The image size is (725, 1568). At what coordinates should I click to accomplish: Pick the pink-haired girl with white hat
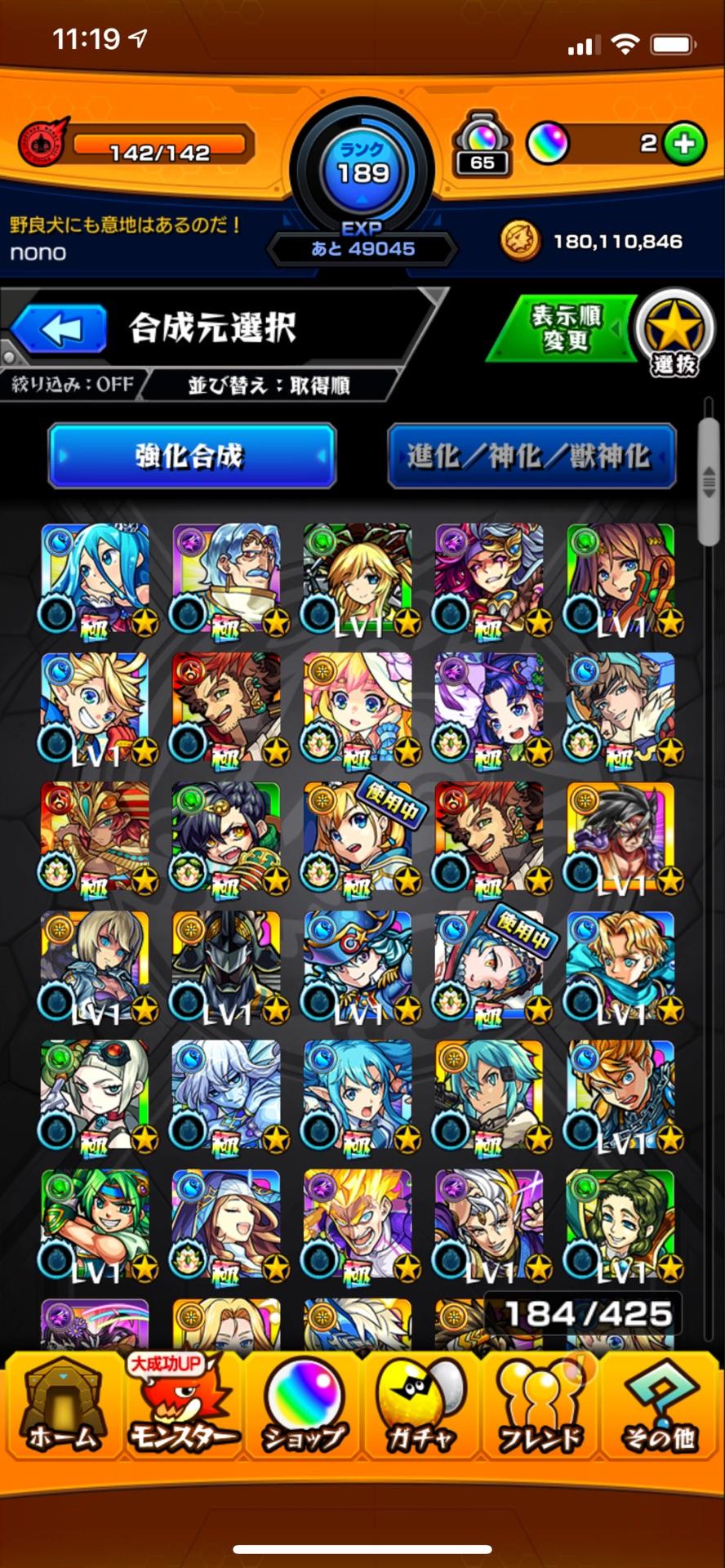tap(358, 709)
